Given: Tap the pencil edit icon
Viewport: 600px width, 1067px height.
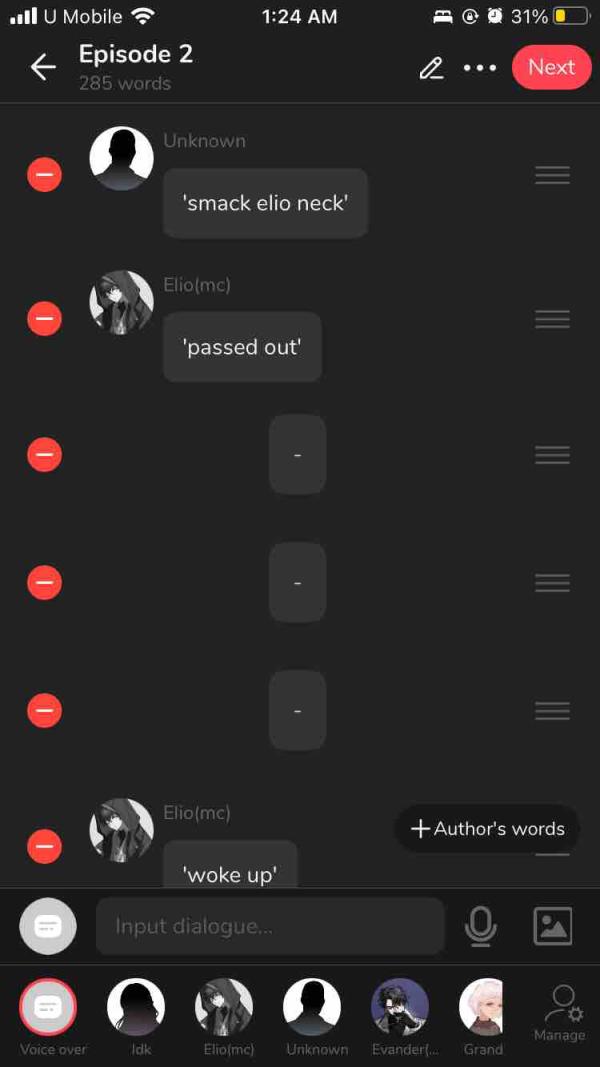Looking at the screenshot, I should (431, 68).
